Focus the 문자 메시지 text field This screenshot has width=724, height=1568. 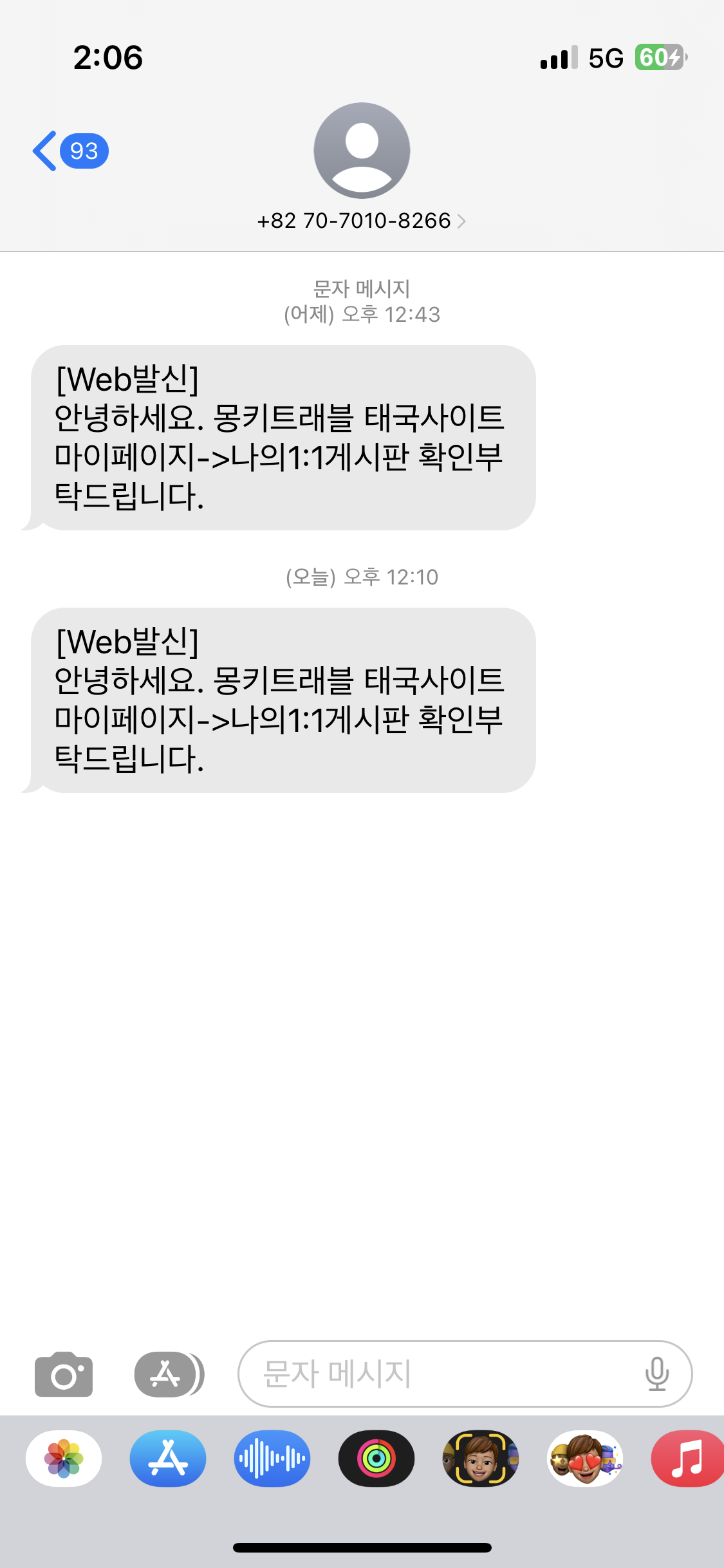pos(438,1374)
